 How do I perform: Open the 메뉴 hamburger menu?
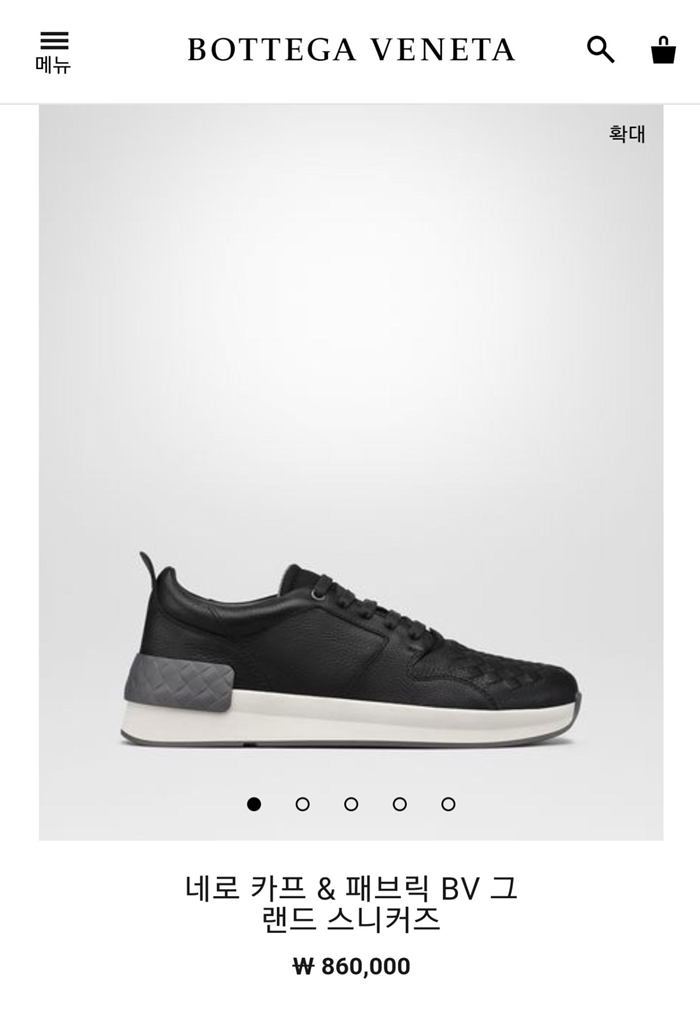pos(54,51)
